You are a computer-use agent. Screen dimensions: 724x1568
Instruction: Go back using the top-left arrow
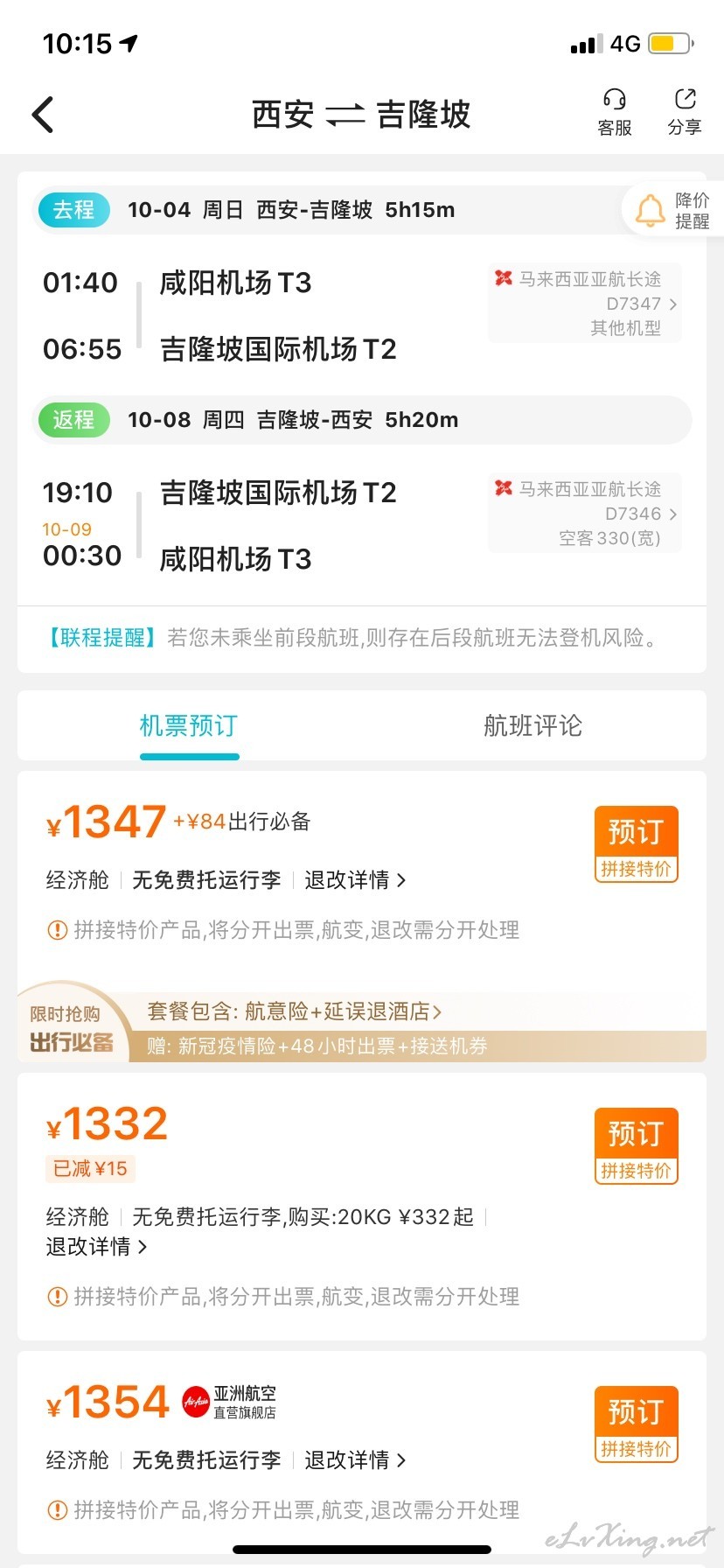click(43, 115)
